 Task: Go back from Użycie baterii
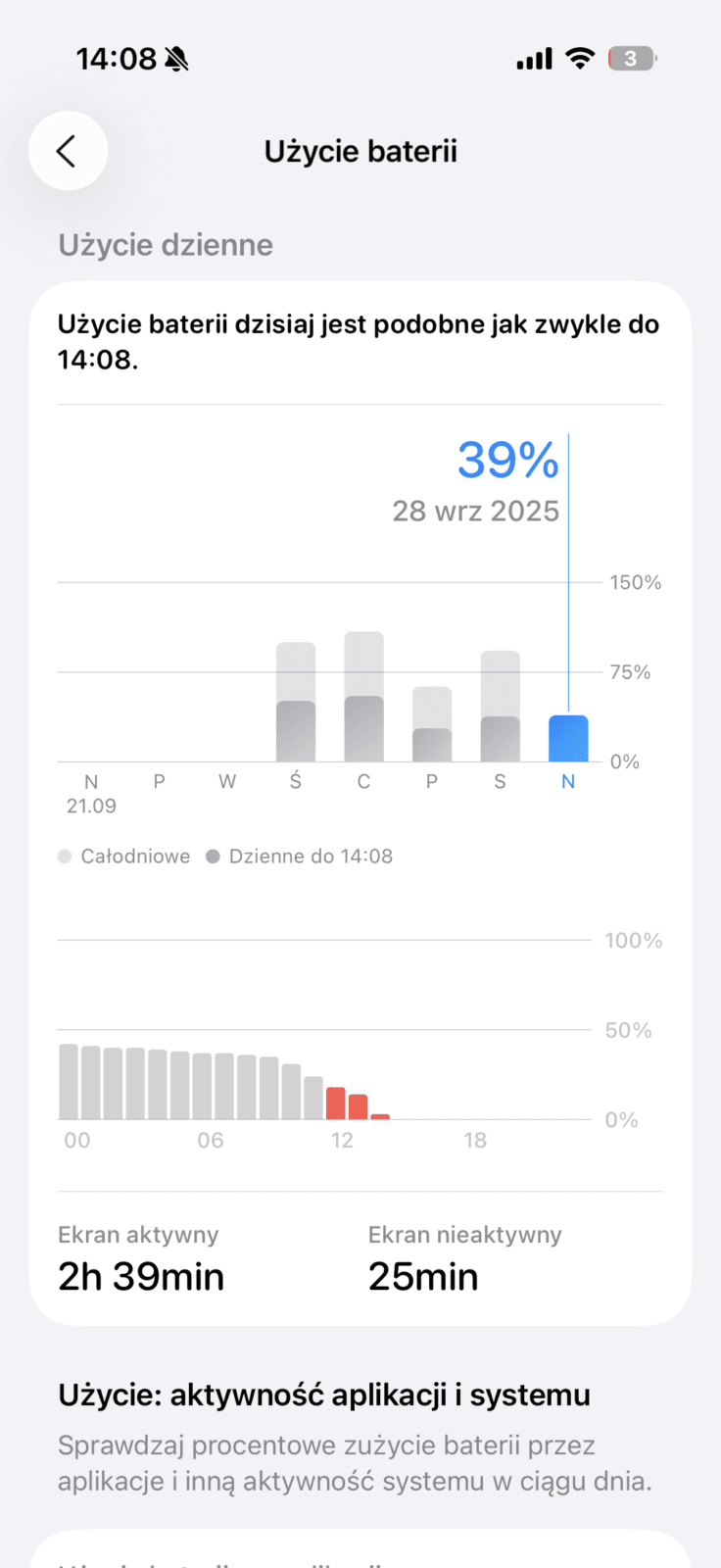[68, 151]
